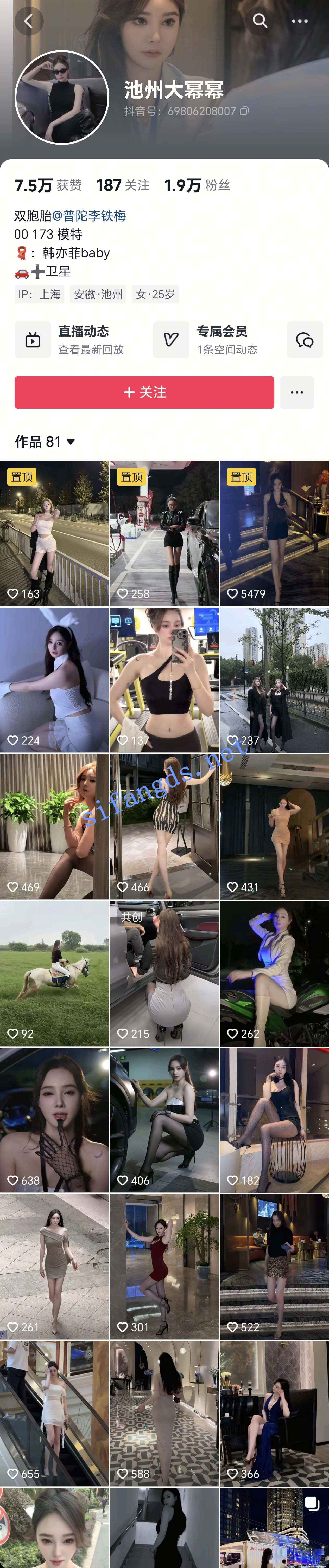
Task: Copy the Douyin ID number
Action: click(244, 111)
